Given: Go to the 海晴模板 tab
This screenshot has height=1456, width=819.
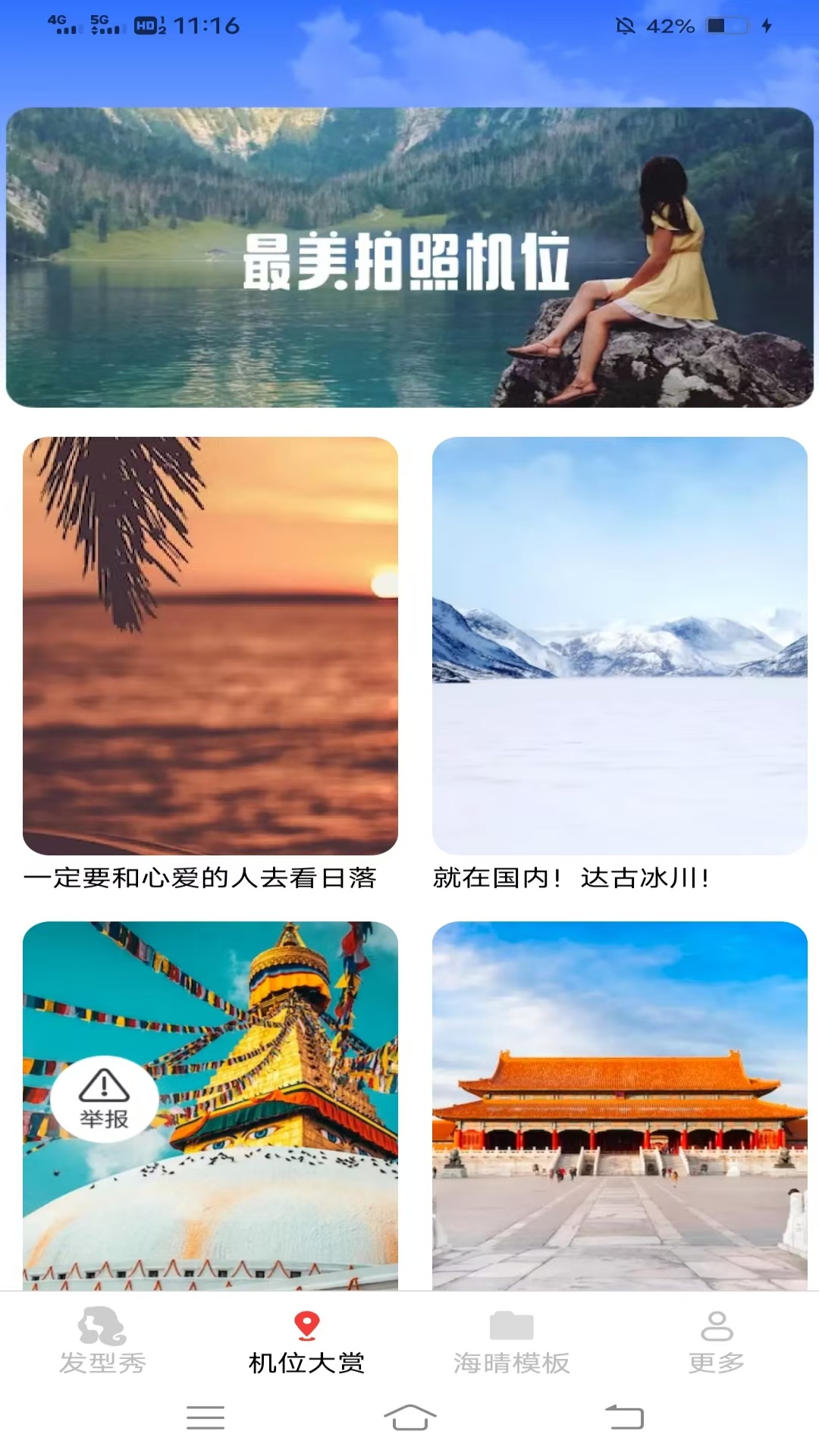Looking at the screenshot, I should tap(512, 1341).
